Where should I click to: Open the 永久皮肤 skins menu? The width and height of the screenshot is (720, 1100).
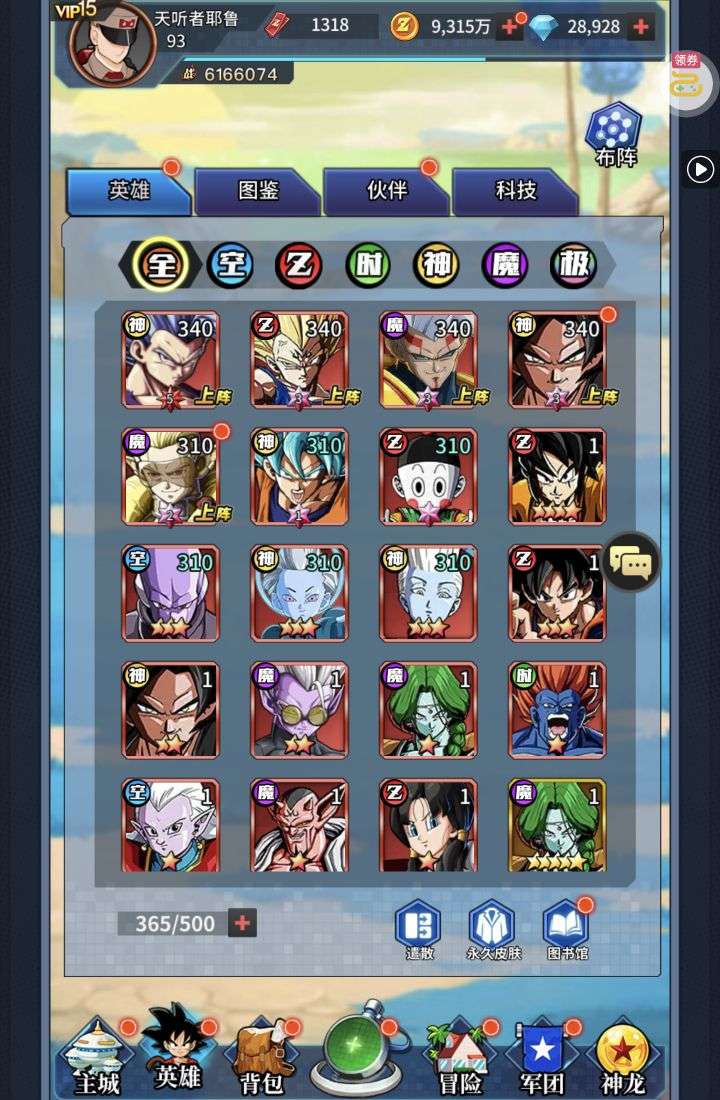(491, 929)
